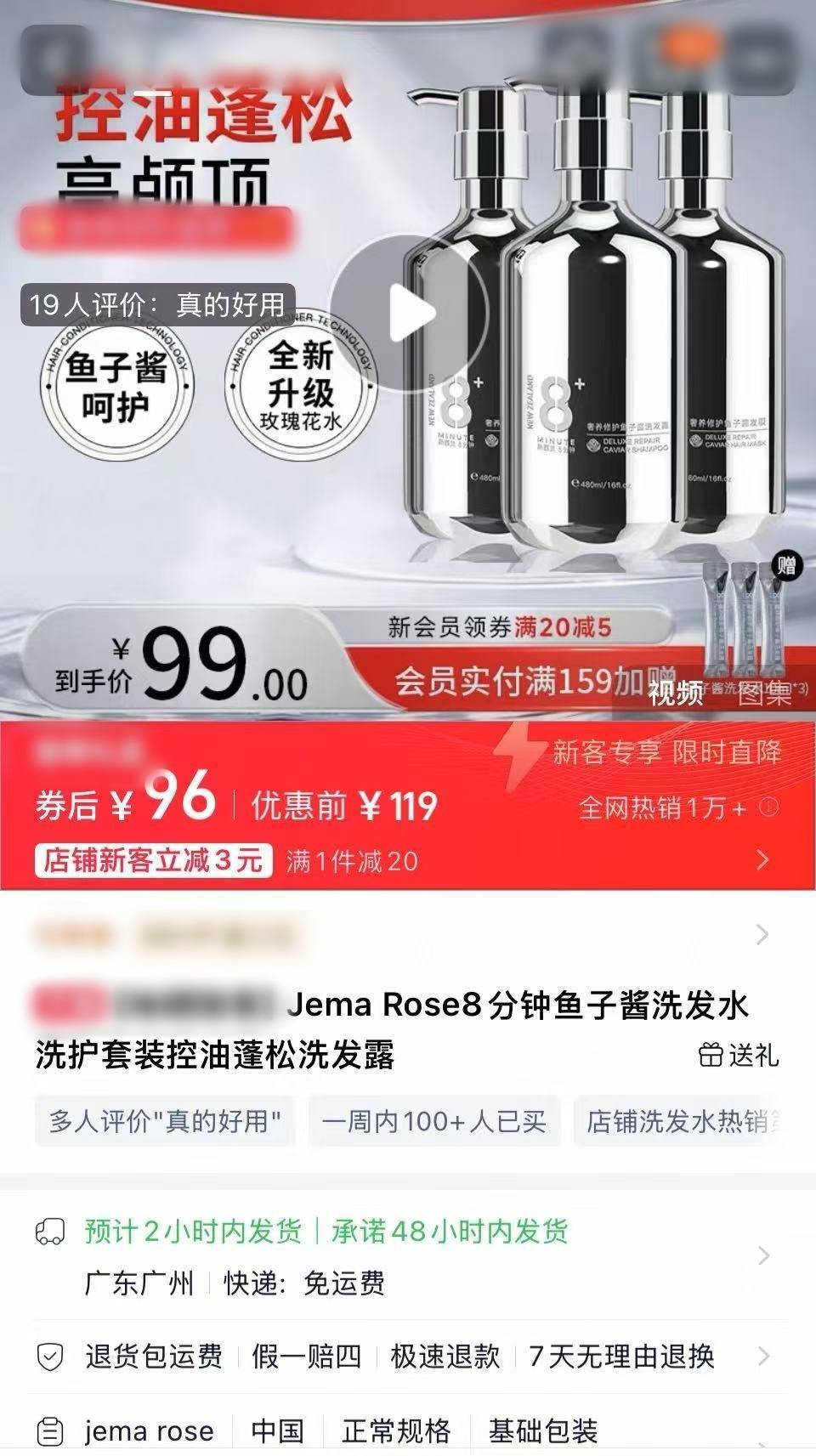The width and height of the screenshot is (816, 1456).
Task: Open the 店铺新客立减3元 coupon tag
Action: (x=153, y=861)
